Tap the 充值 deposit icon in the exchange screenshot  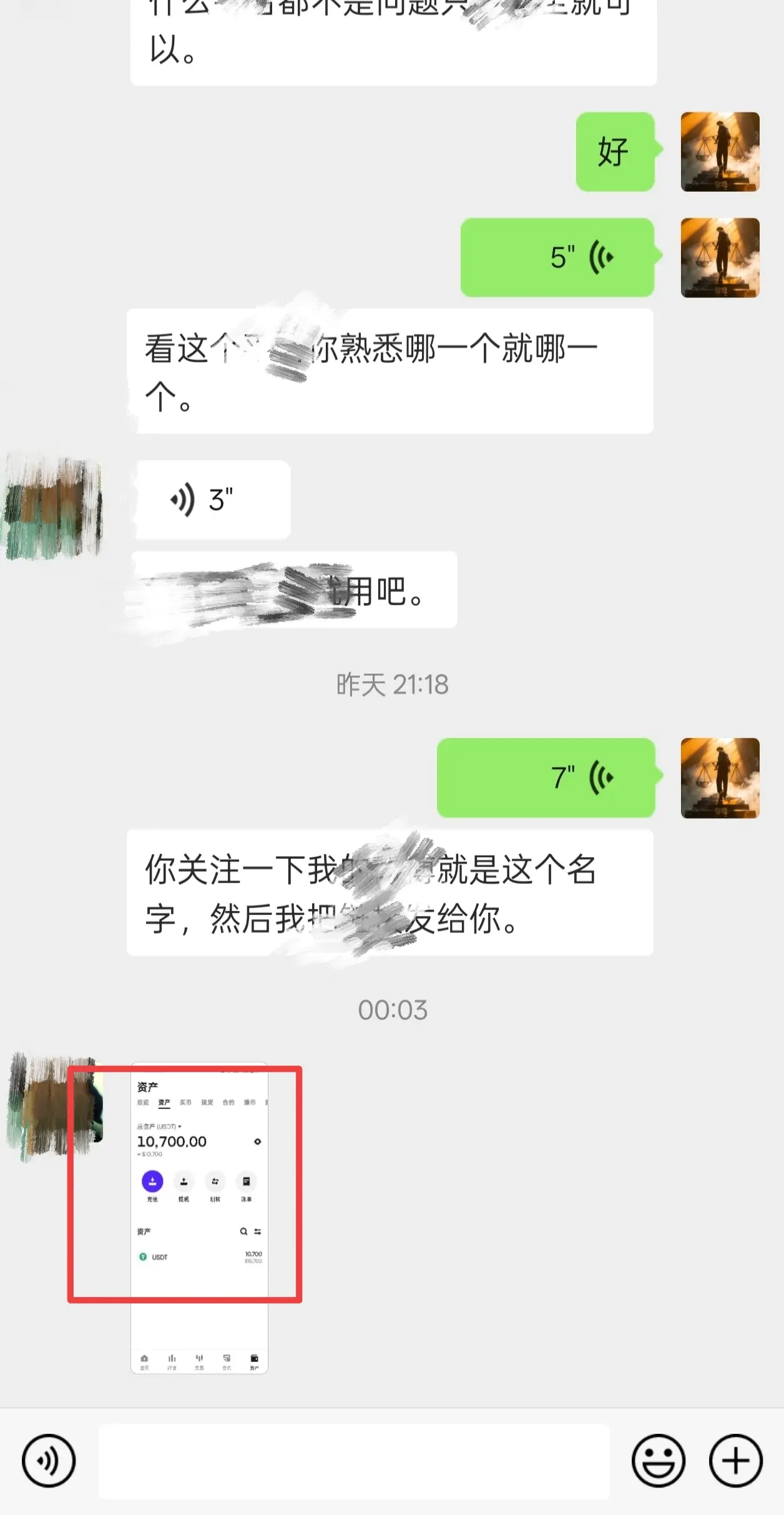[152, 1182]
